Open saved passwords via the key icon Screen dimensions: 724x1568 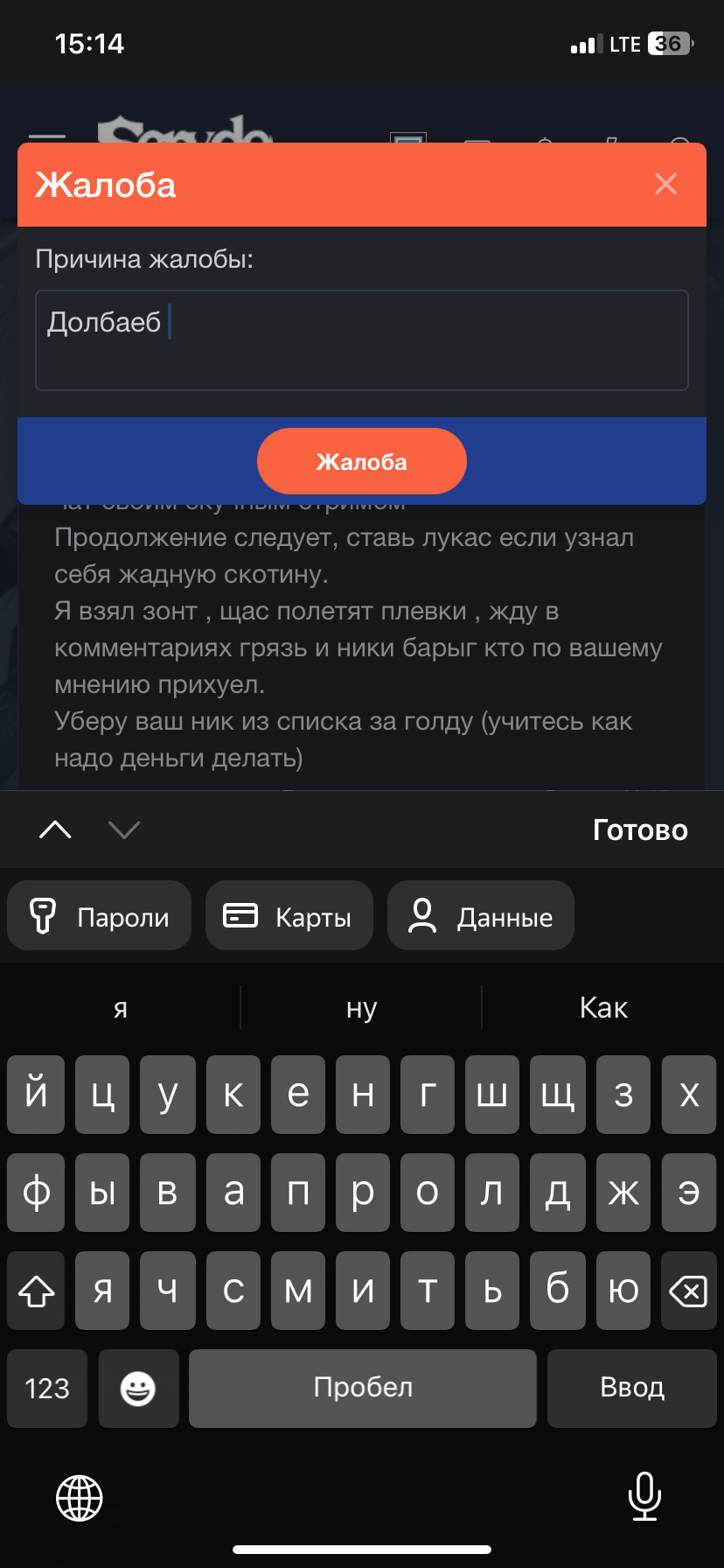click(x=98, y=915)
